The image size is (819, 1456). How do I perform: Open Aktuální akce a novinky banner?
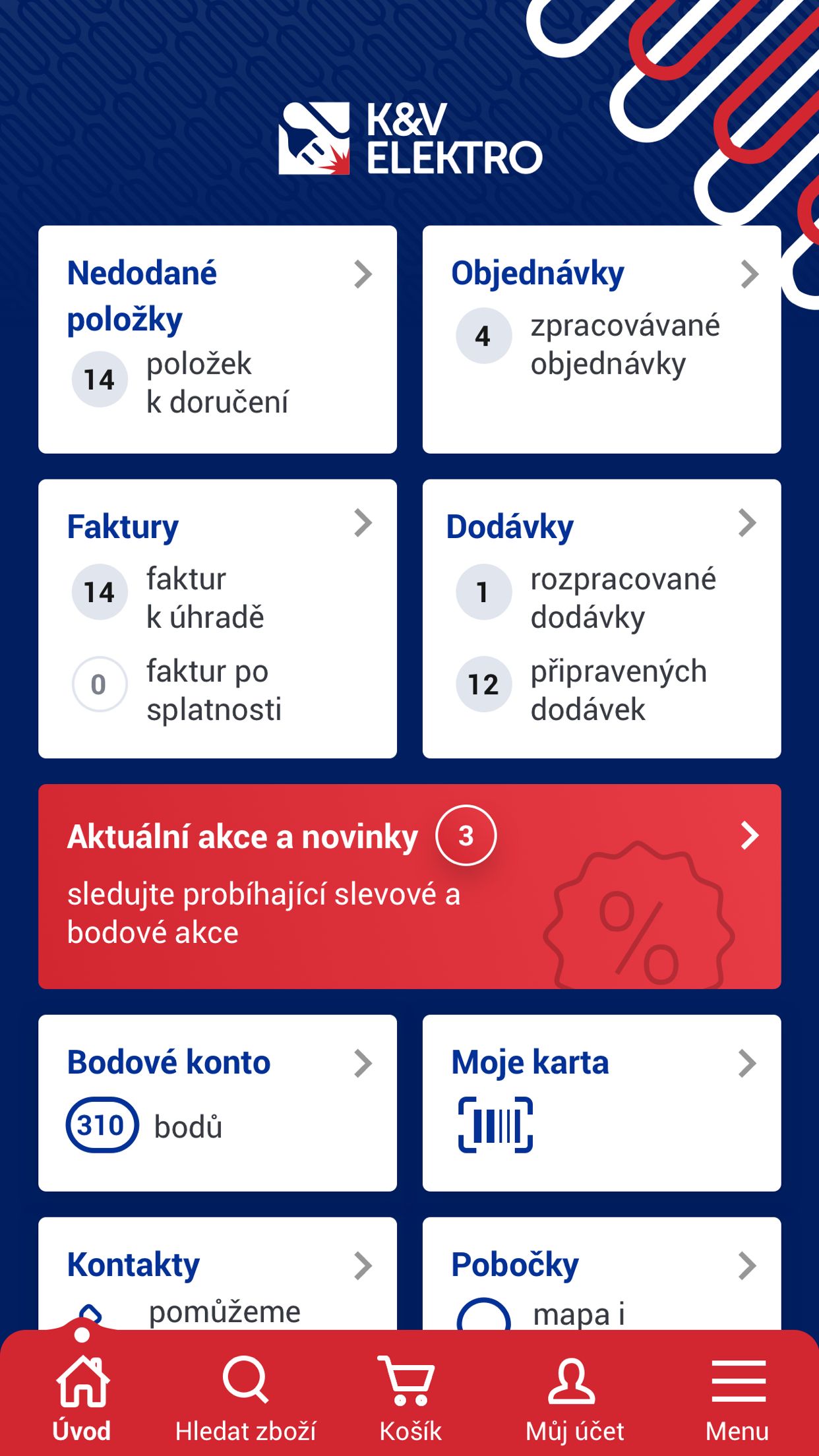[x=409, y=886]
